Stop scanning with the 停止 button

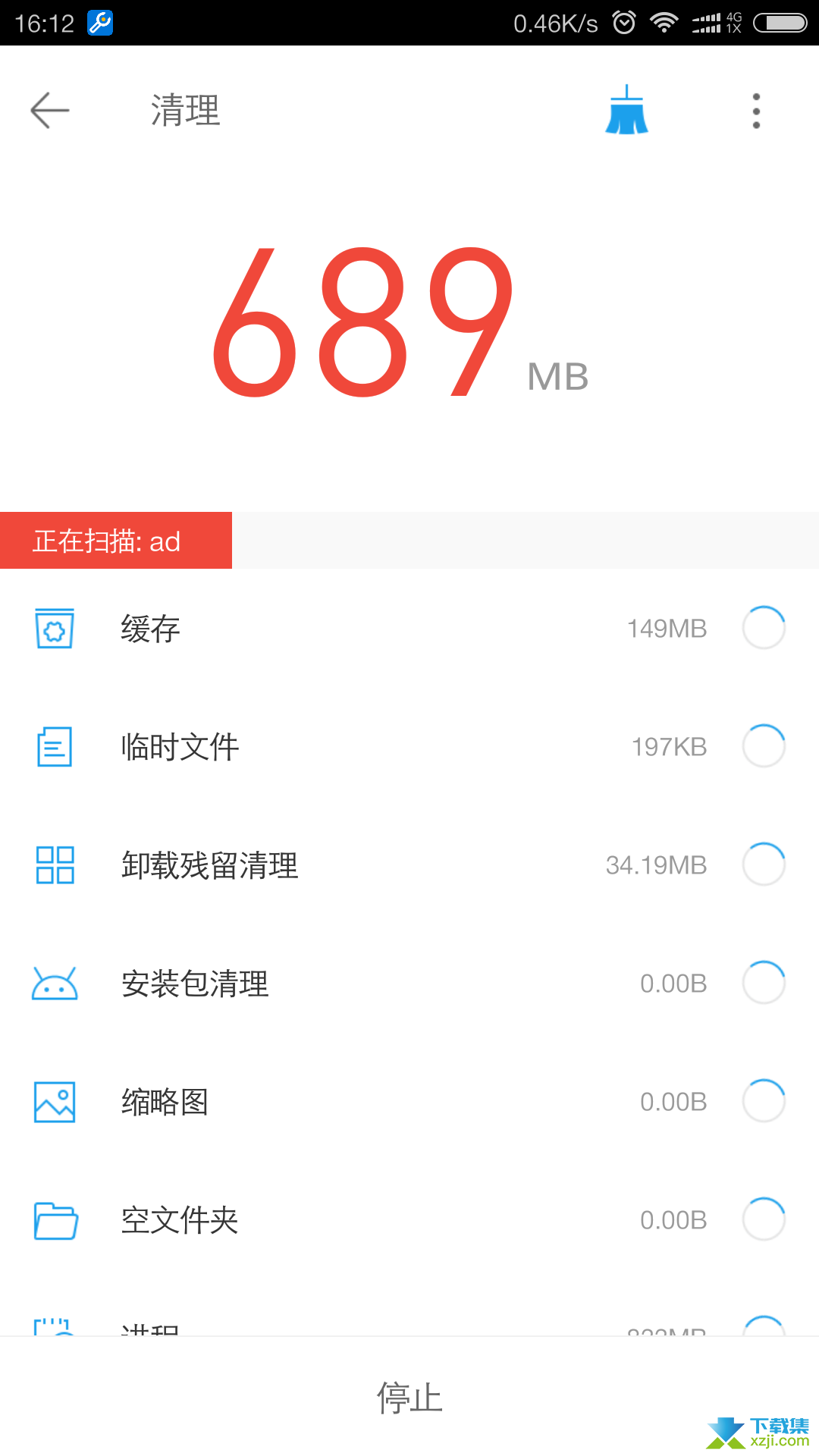409,1397
